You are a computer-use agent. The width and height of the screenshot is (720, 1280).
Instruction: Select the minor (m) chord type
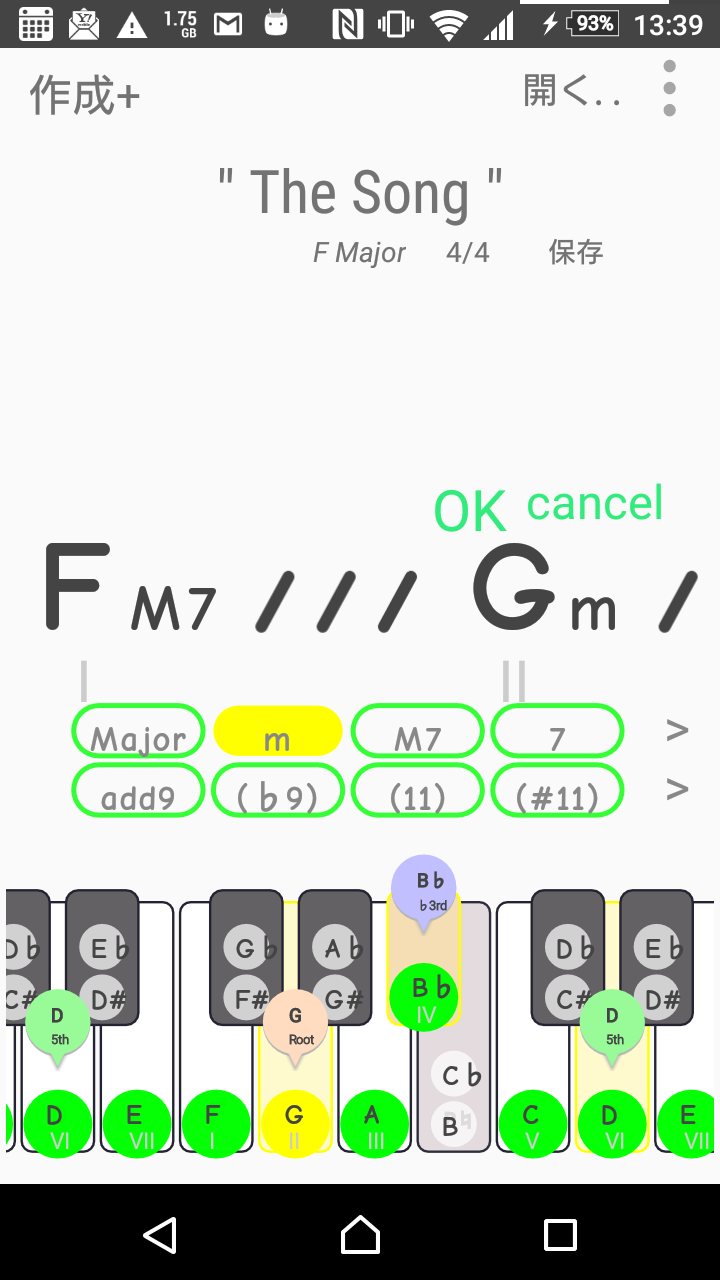[277, 733]
